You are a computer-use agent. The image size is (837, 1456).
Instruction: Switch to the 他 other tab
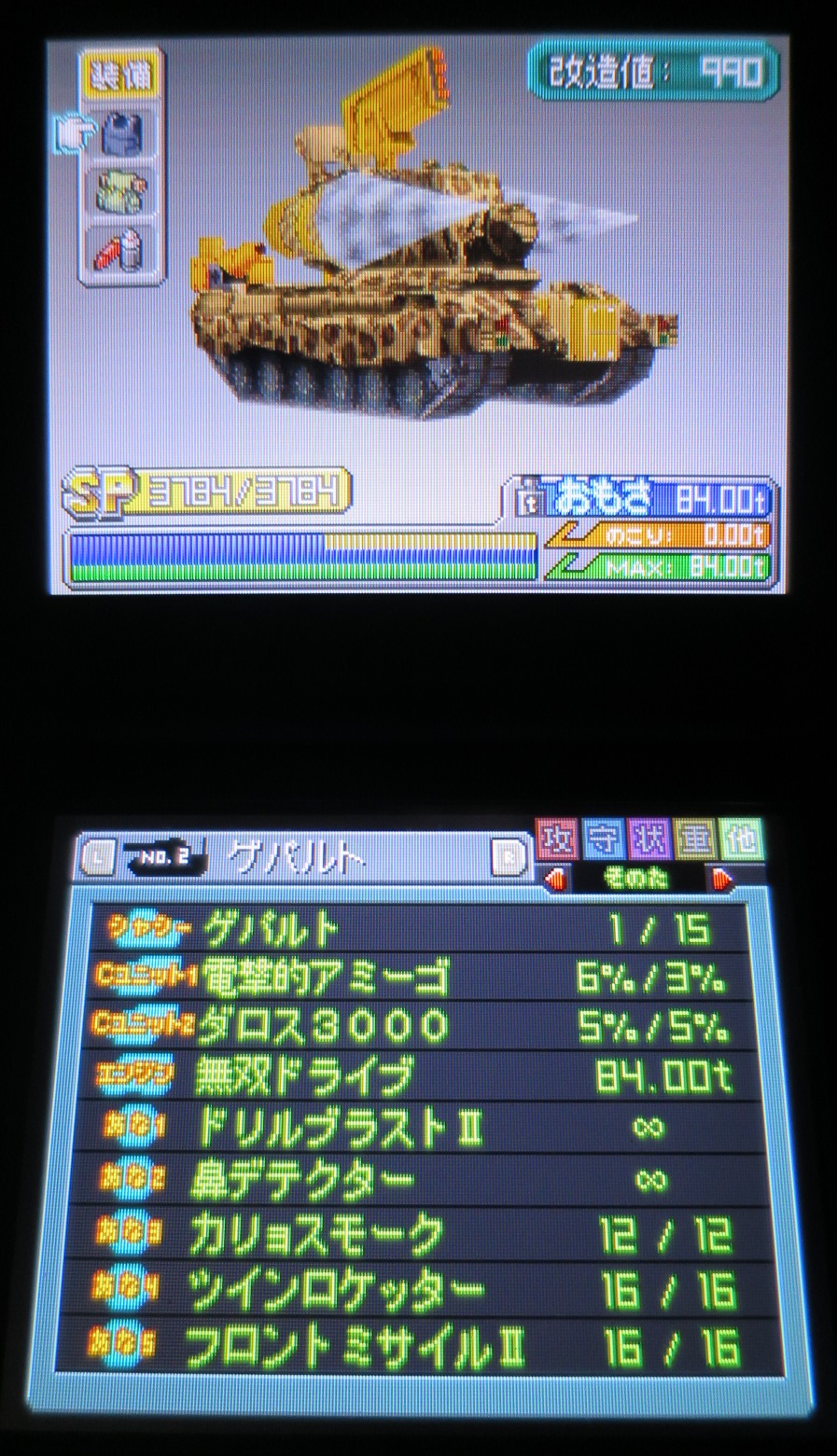(x=742, y=840)
